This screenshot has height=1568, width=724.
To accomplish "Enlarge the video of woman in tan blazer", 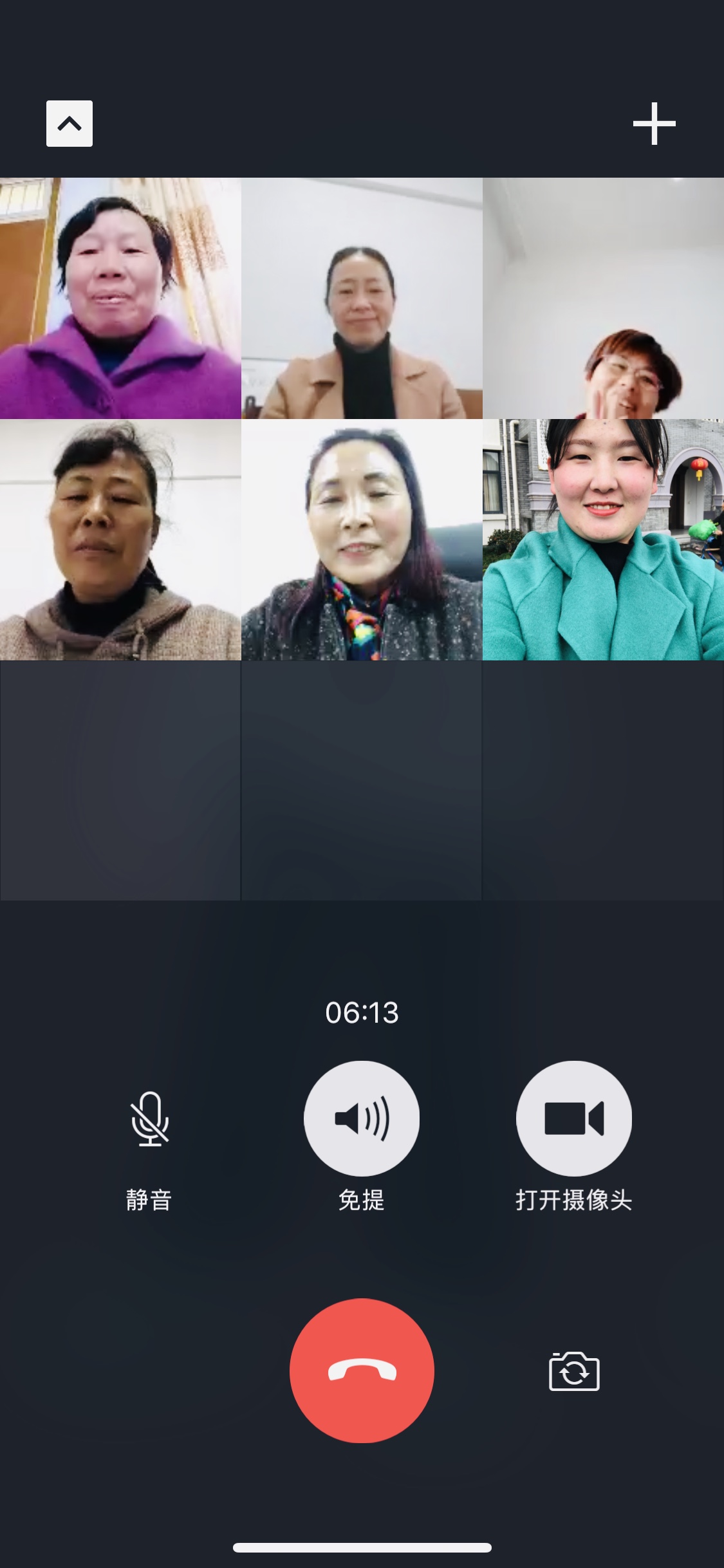I will tap(362, 299).
